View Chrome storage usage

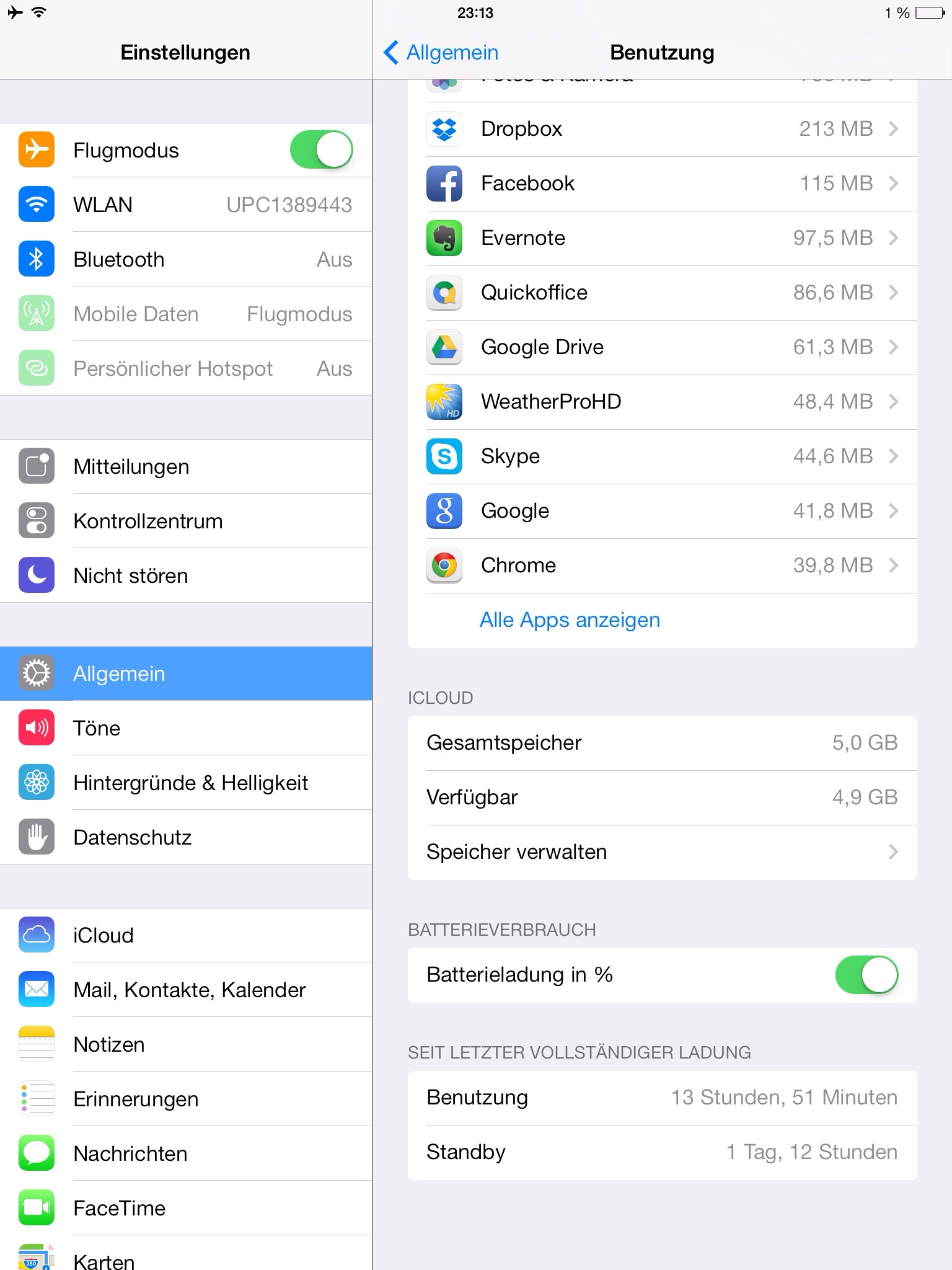point(662,566)
